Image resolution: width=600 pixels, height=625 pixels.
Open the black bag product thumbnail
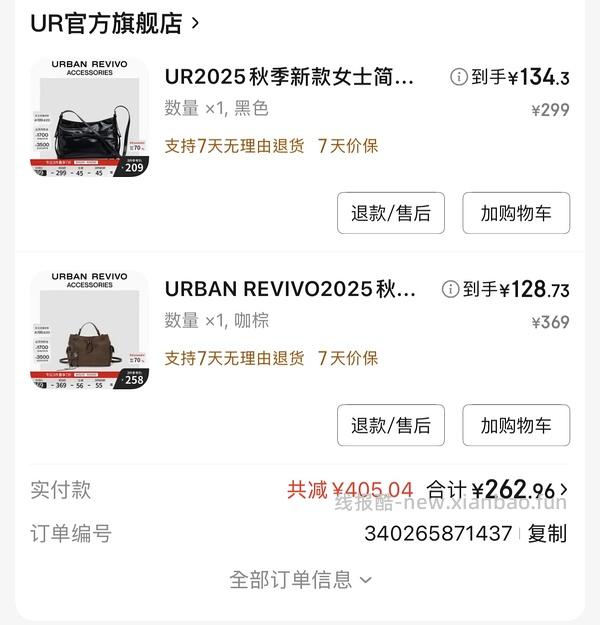tap(89, 118)
